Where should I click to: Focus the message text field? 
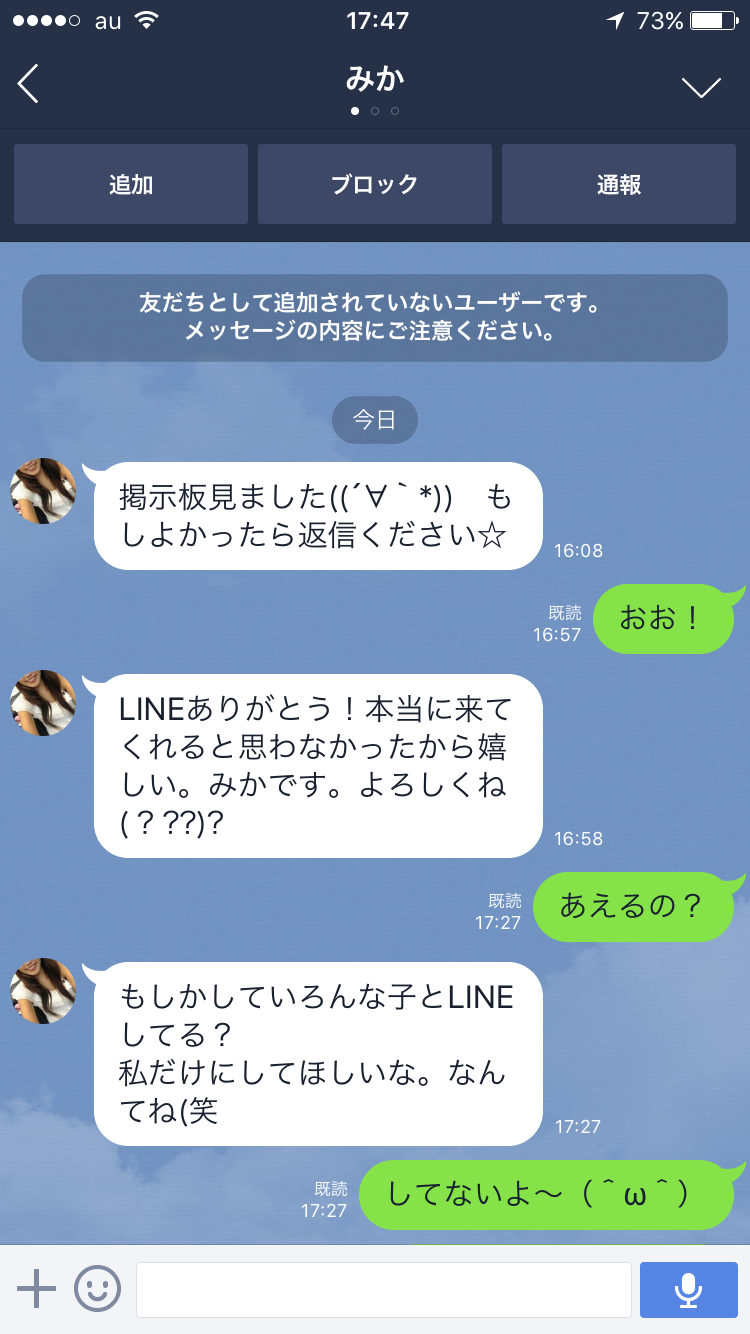(383, 1290)
